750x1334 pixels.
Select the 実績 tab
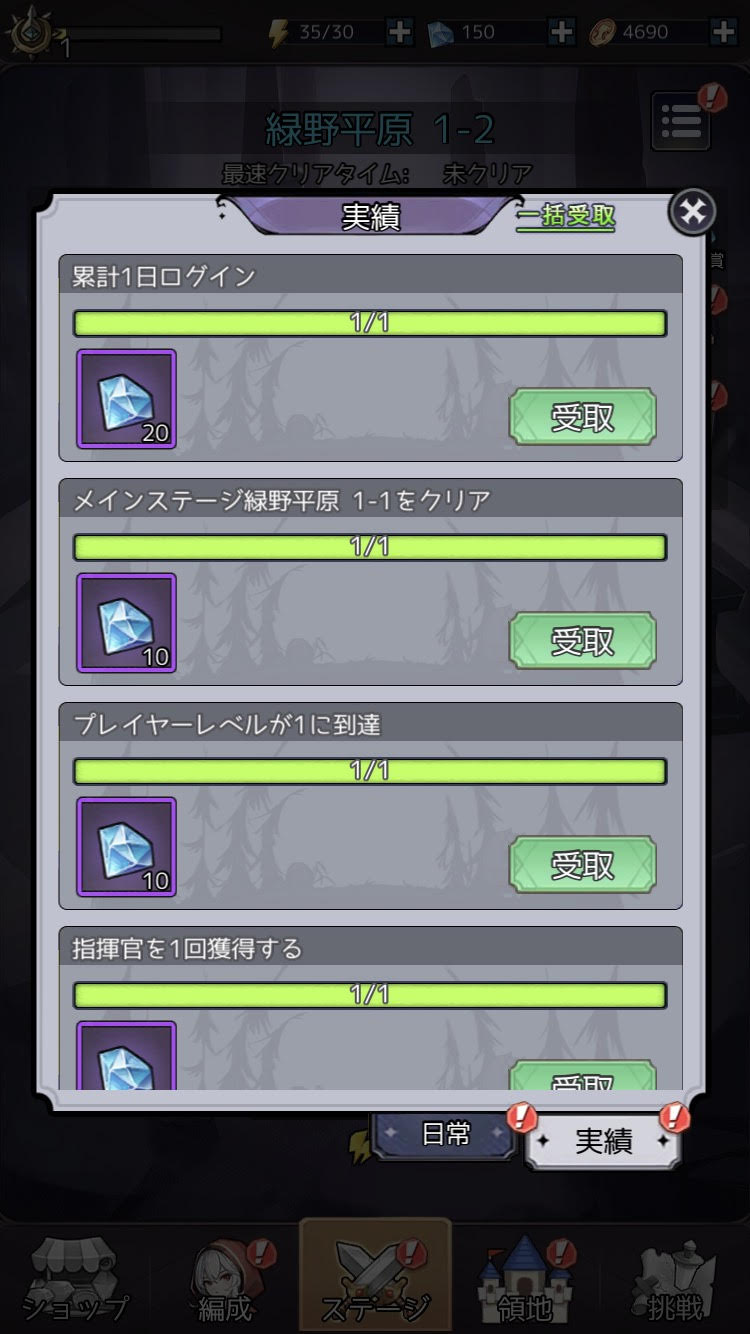pos(603,1141)
